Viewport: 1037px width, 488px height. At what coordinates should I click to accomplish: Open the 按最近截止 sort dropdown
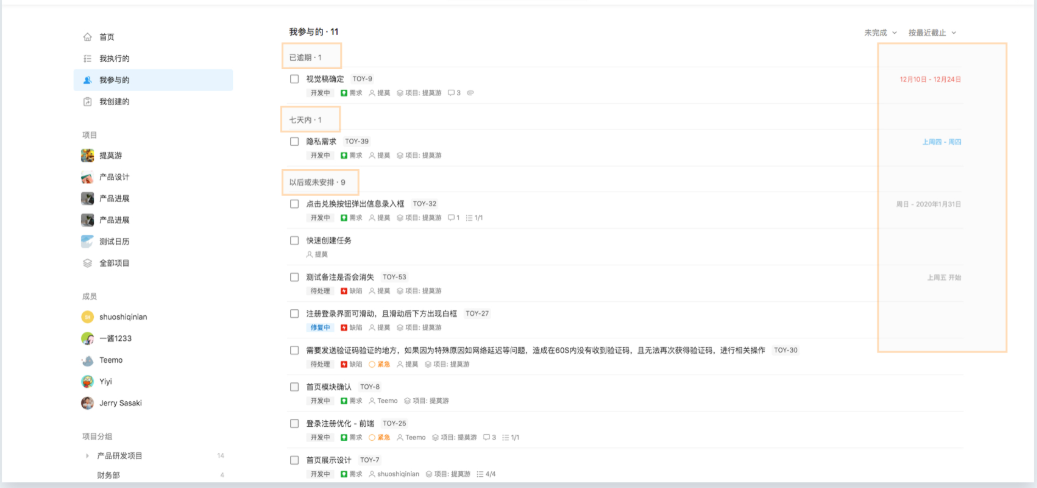click(932, 33)
